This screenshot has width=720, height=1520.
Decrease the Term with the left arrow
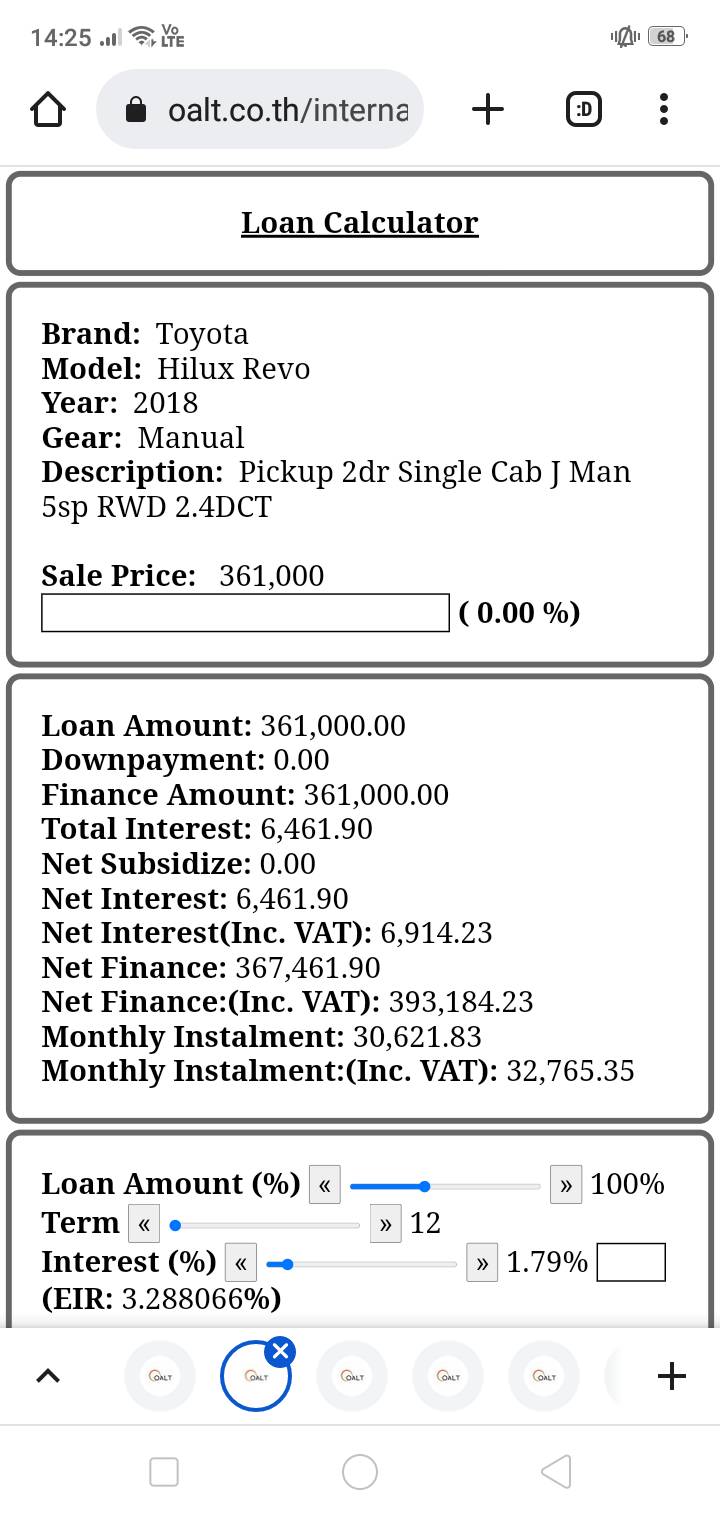pyautogui.click(x=144, y=1224)
